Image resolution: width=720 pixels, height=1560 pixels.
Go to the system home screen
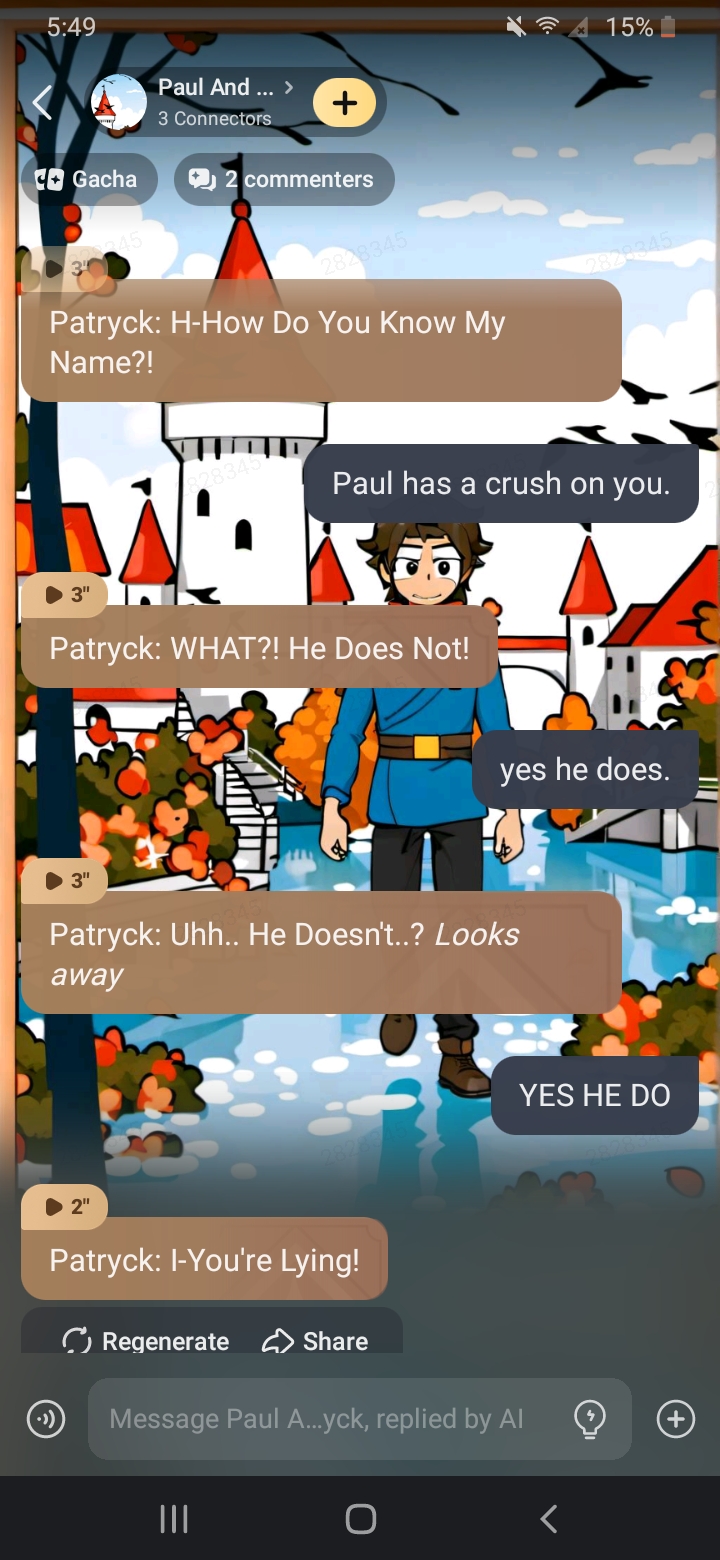360,1519
